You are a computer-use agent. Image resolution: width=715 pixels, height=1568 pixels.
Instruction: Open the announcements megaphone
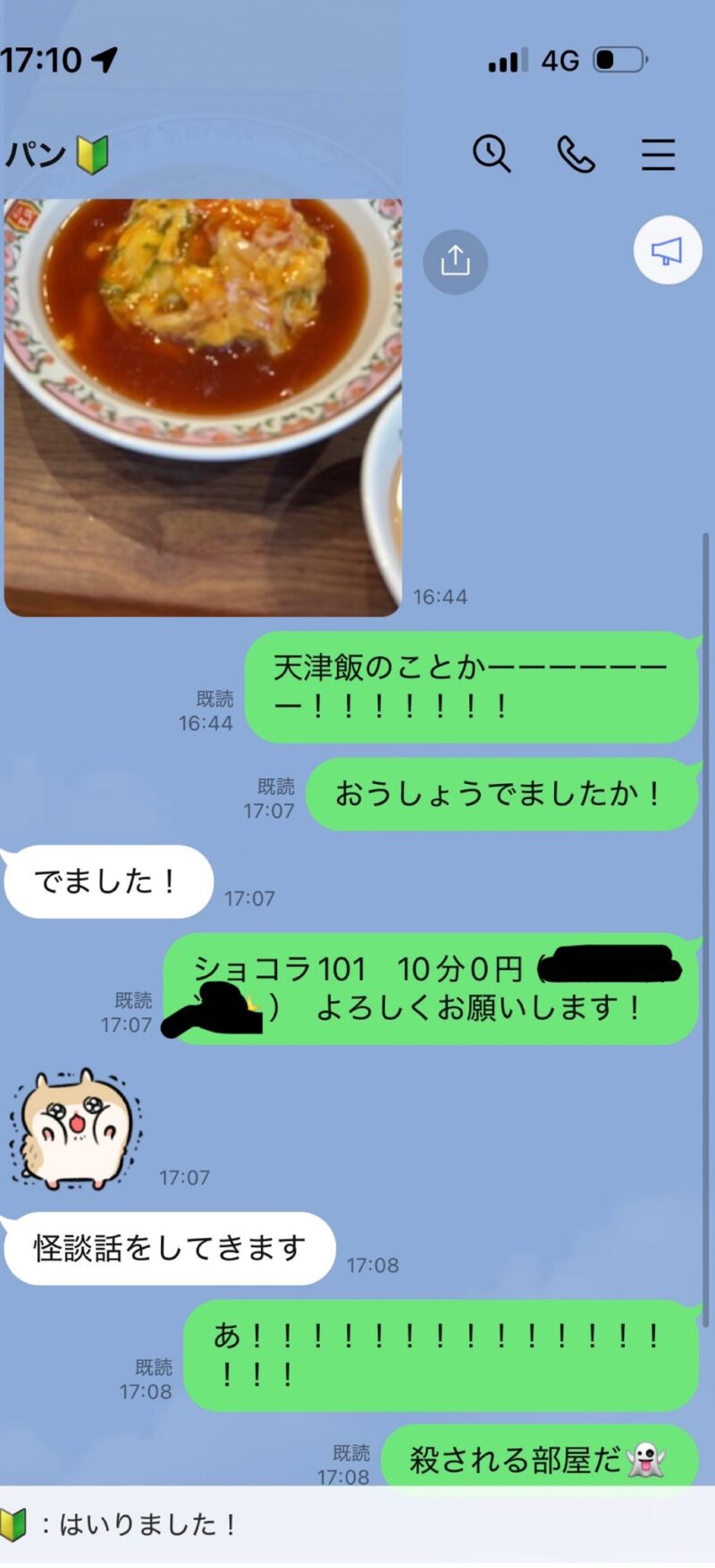point(667,251)
